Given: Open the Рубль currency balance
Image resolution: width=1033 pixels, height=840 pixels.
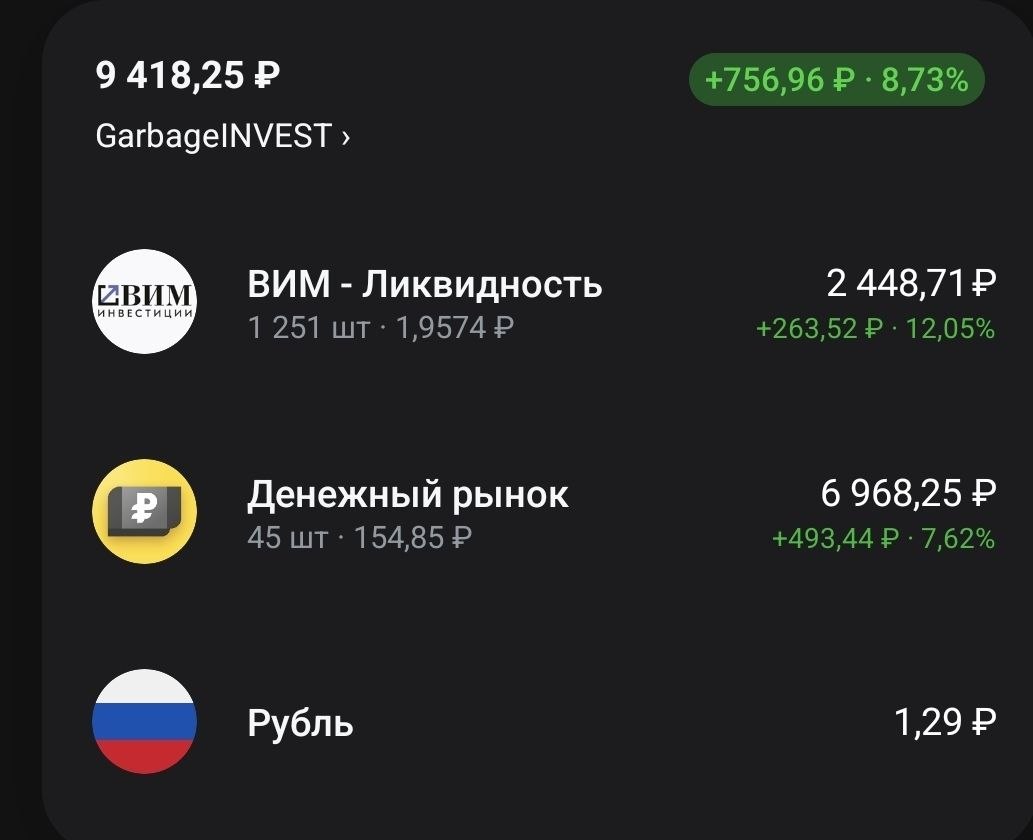Looking at the screenshot, I should (x=300, y=721).
